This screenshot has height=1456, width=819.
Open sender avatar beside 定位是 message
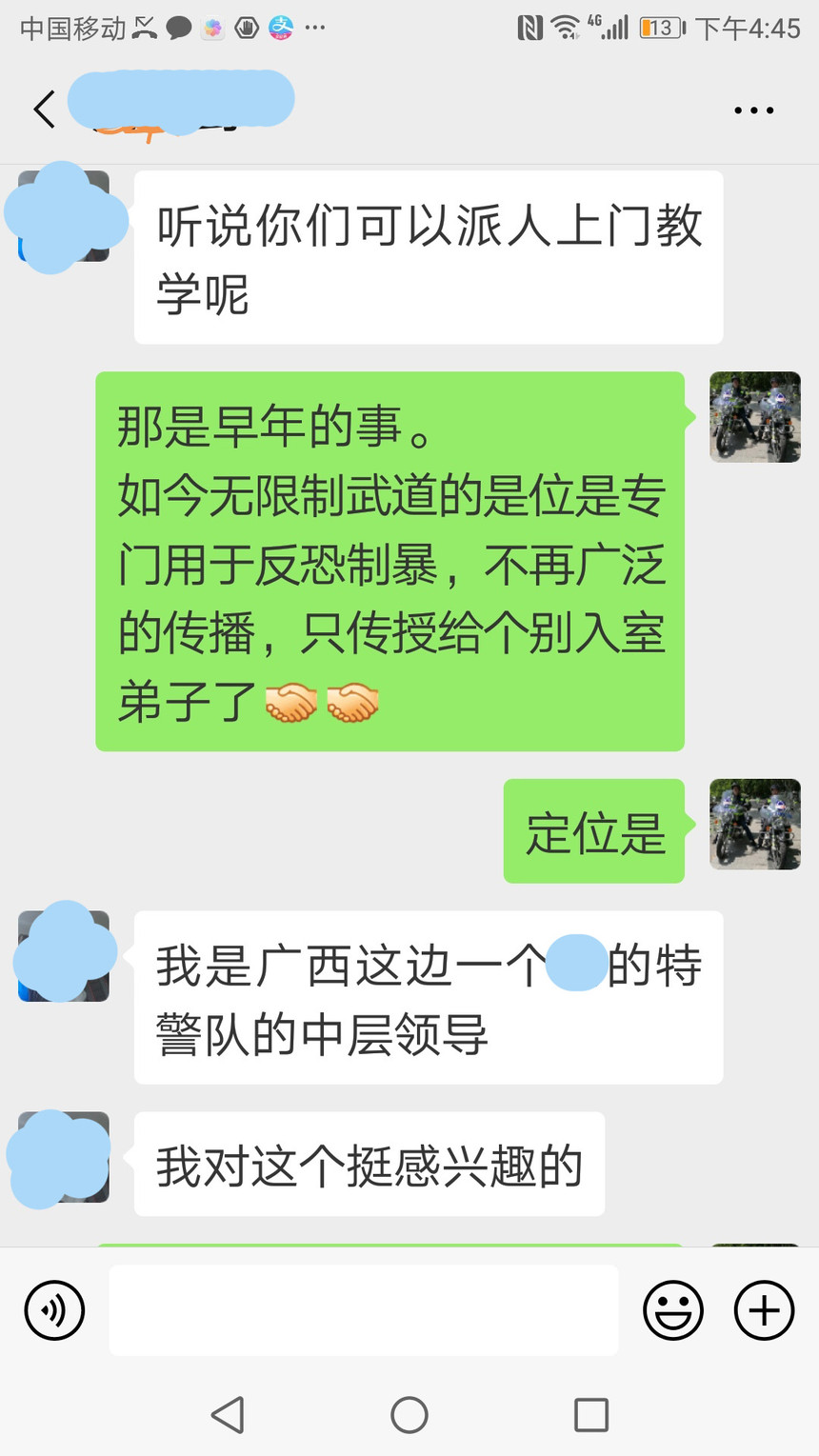tap(754, 825)
